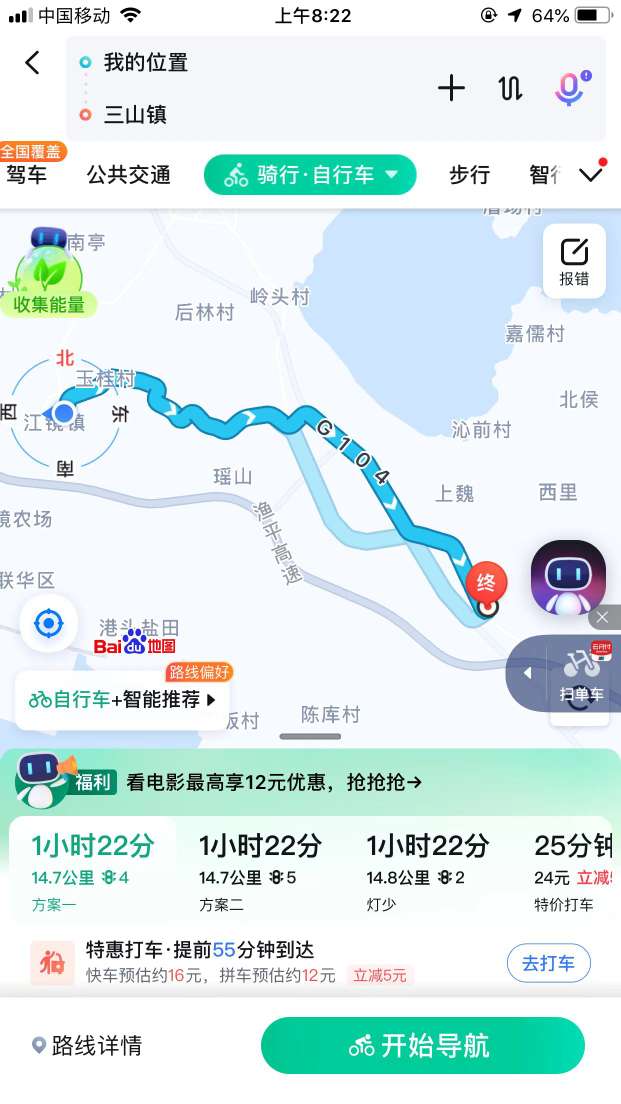Switch to the 步行 tab

pos(469,175)
